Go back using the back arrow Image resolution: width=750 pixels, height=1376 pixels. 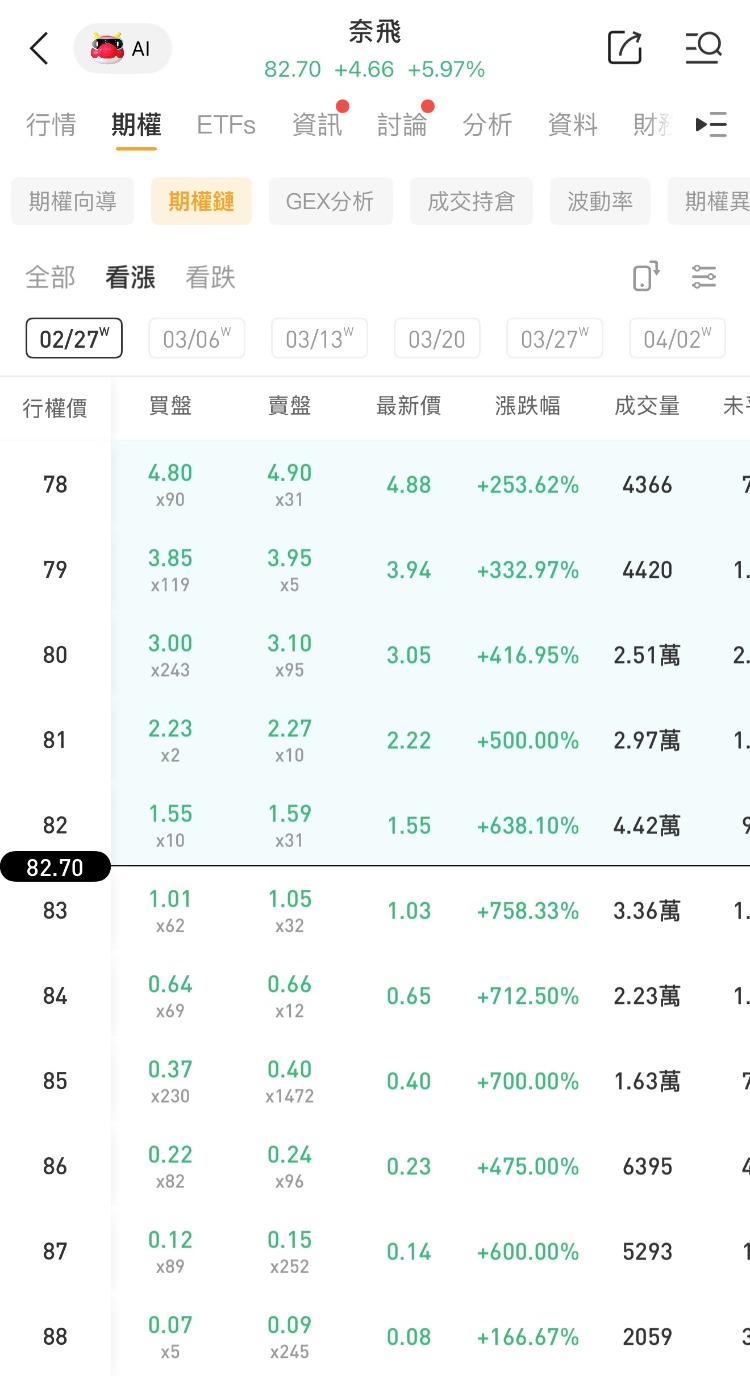coord(39,48)
